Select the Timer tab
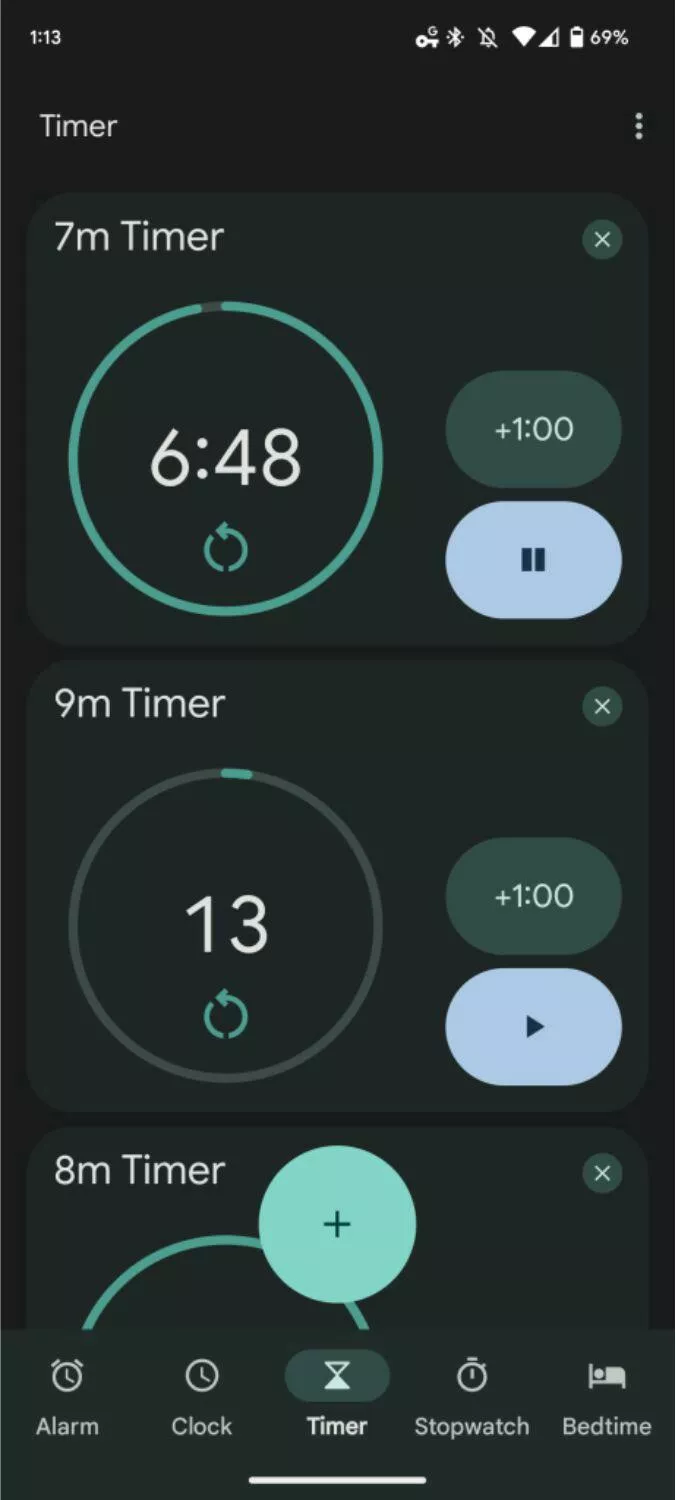This screenshot has height=1500, width=676. [x=337, y=1398]
